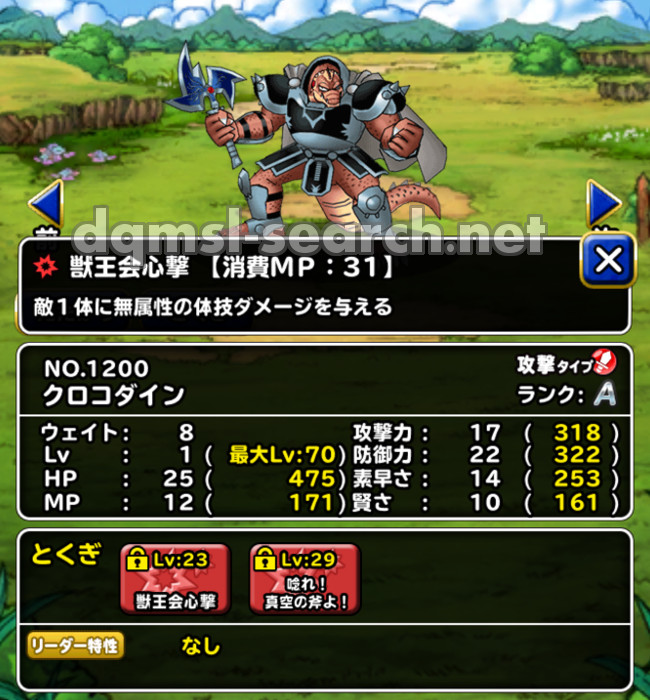Image resolution: width=650 pixels, height=700 pixels.
Task: Select the 唸れ！真空の斧よ！ skill icon
Action: [x=304, y=578]
